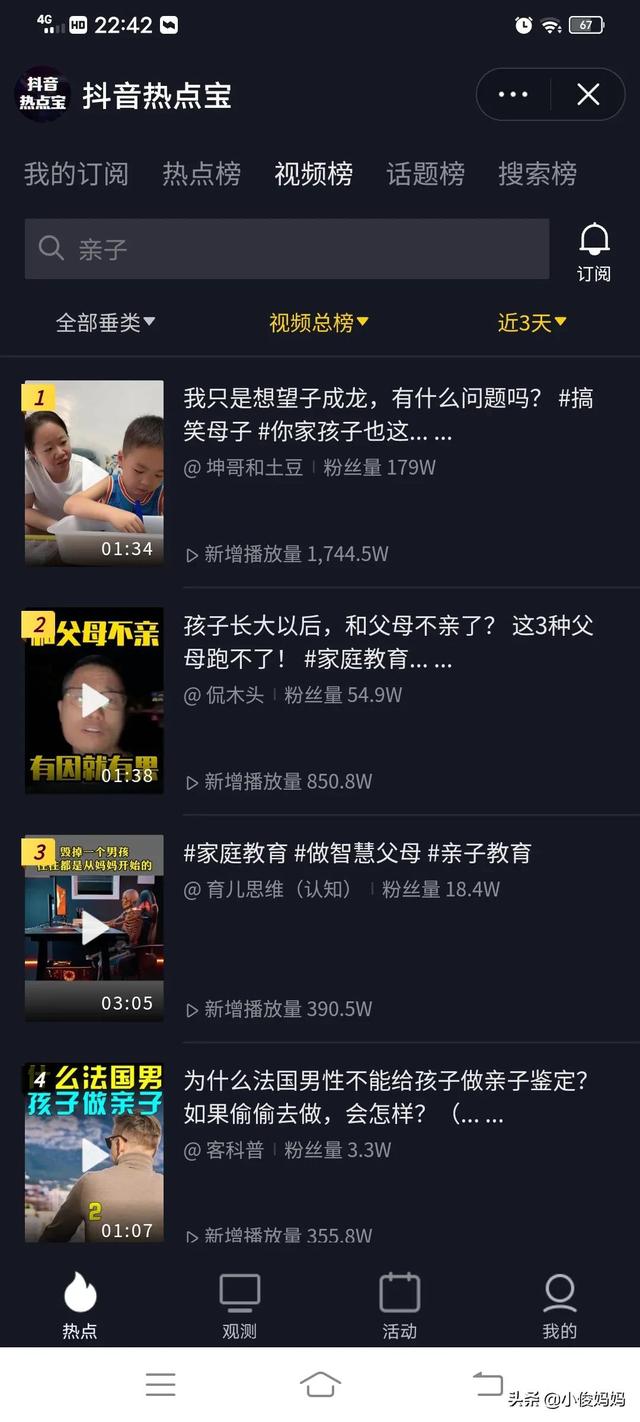Select the 话题榜 tab
The height and width of the screenshot is (1422, 640).
(426, 174)
